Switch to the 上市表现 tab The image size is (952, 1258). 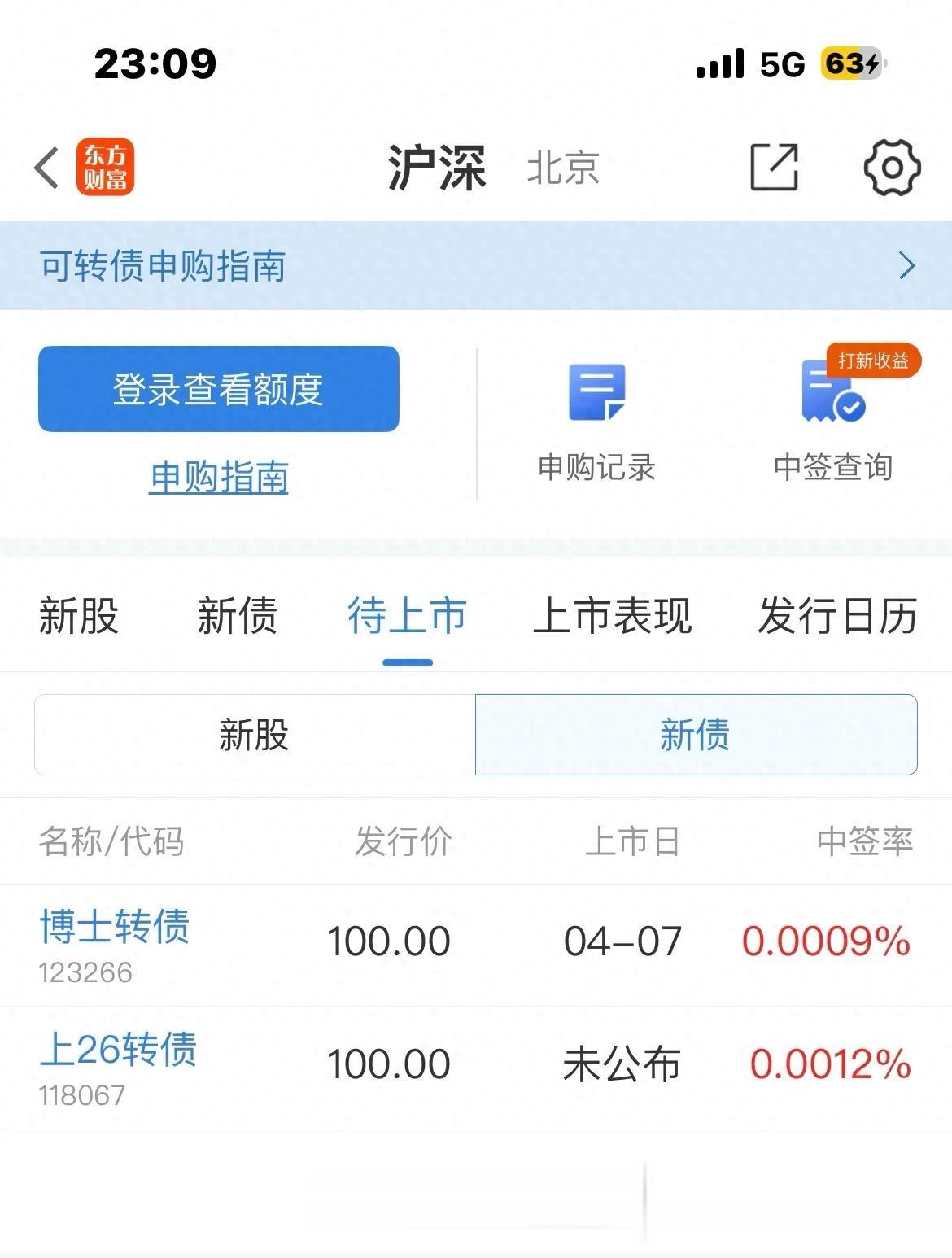click(612, 616)
